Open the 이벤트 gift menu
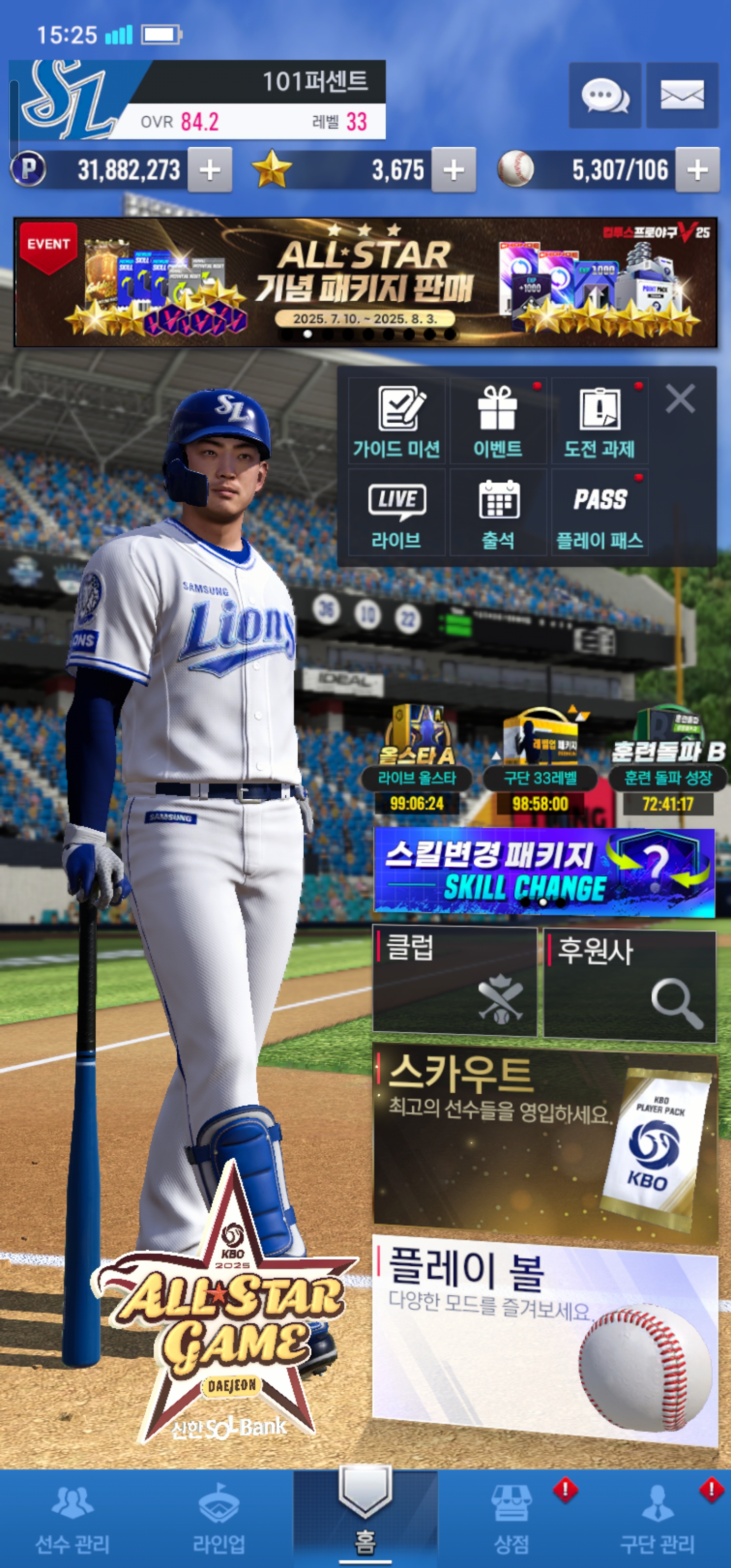Screen dimensions: 731x1568 [498, 420]
